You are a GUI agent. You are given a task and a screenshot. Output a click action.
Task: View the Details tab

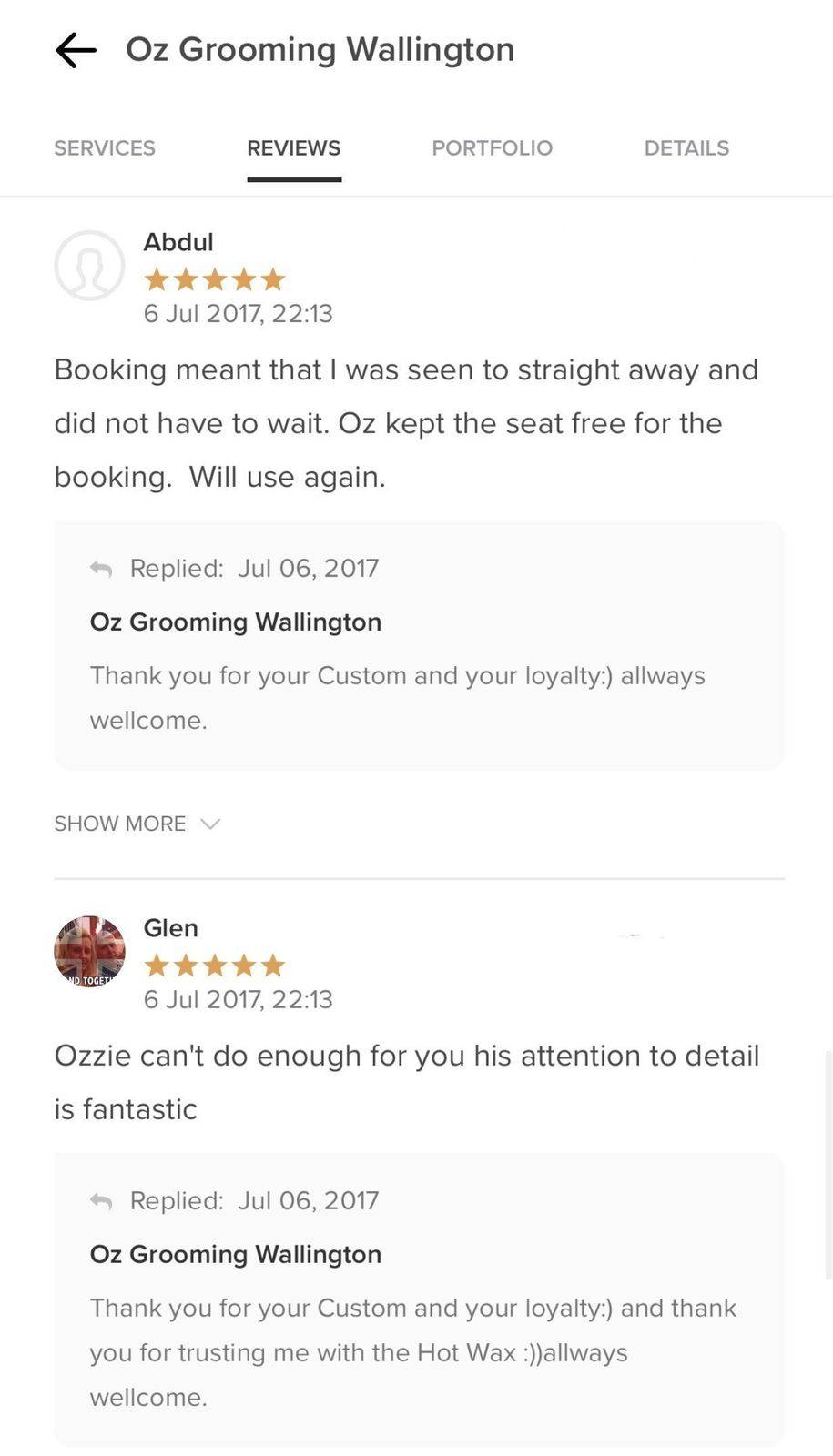pos(686,148)
